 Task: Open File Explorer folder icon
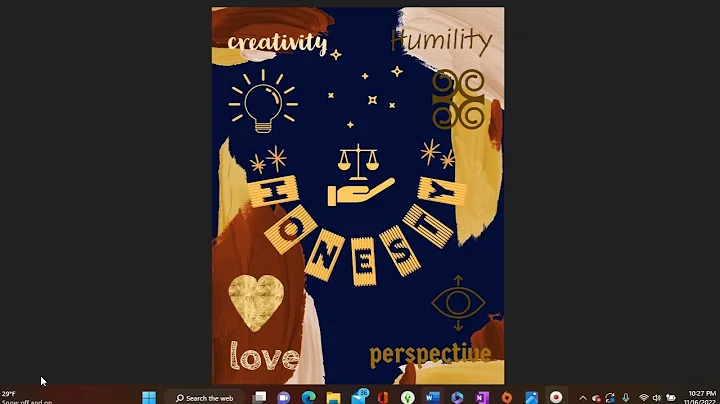tap(333, 397)
